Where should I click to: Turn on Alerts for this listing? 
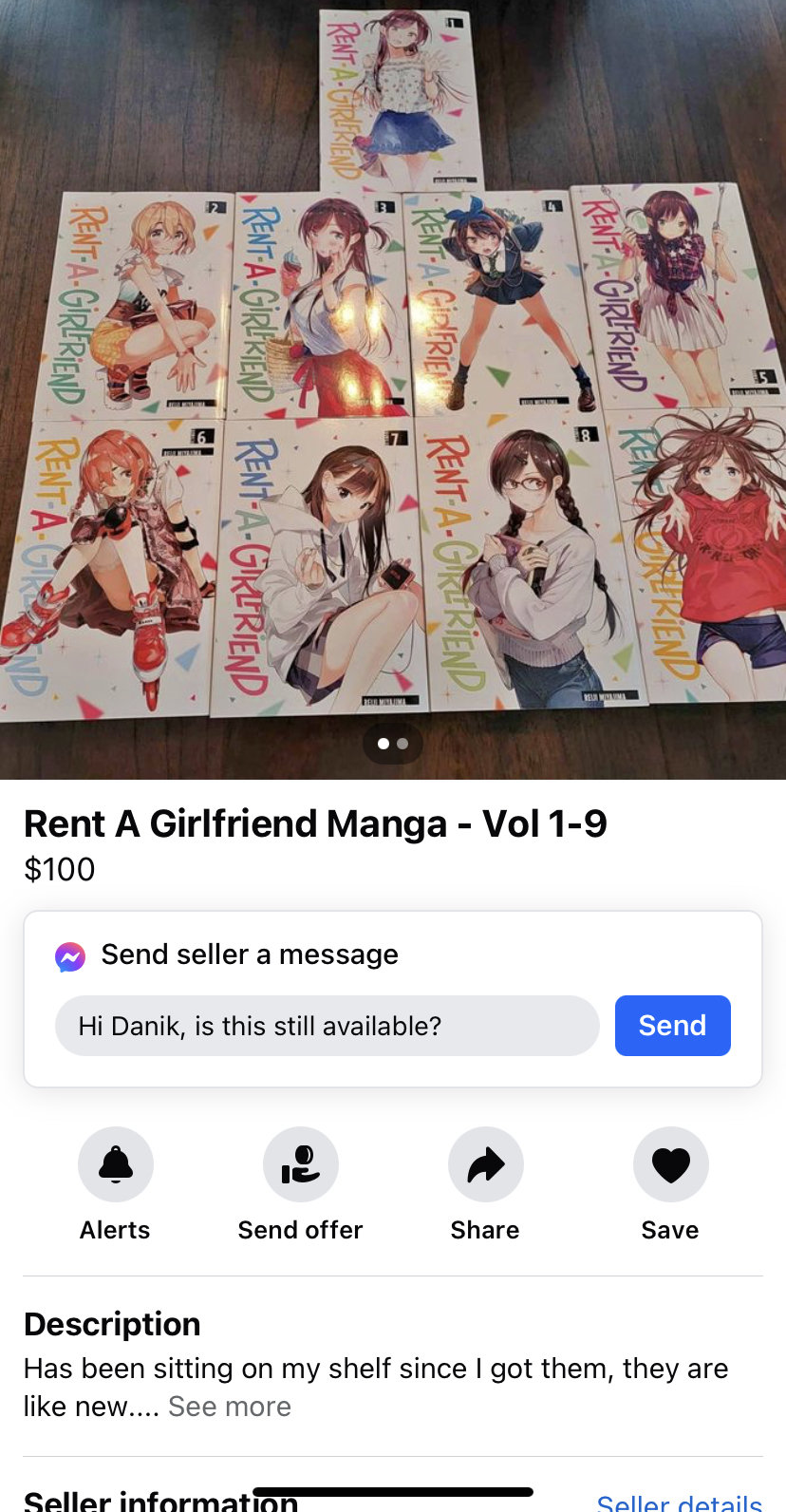tap(116, 1165)
